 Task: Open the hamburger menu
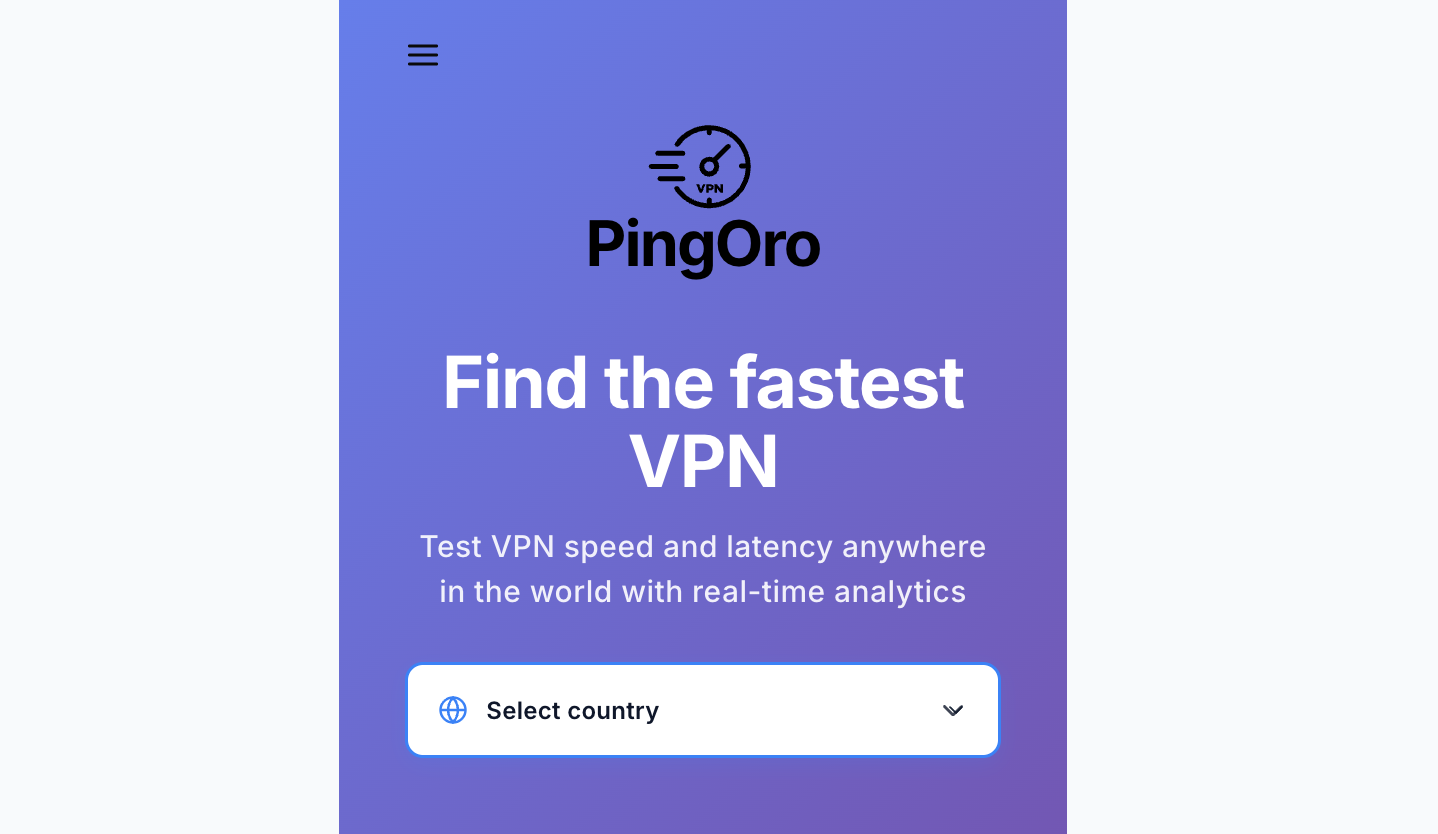click(x=423, y=55)
